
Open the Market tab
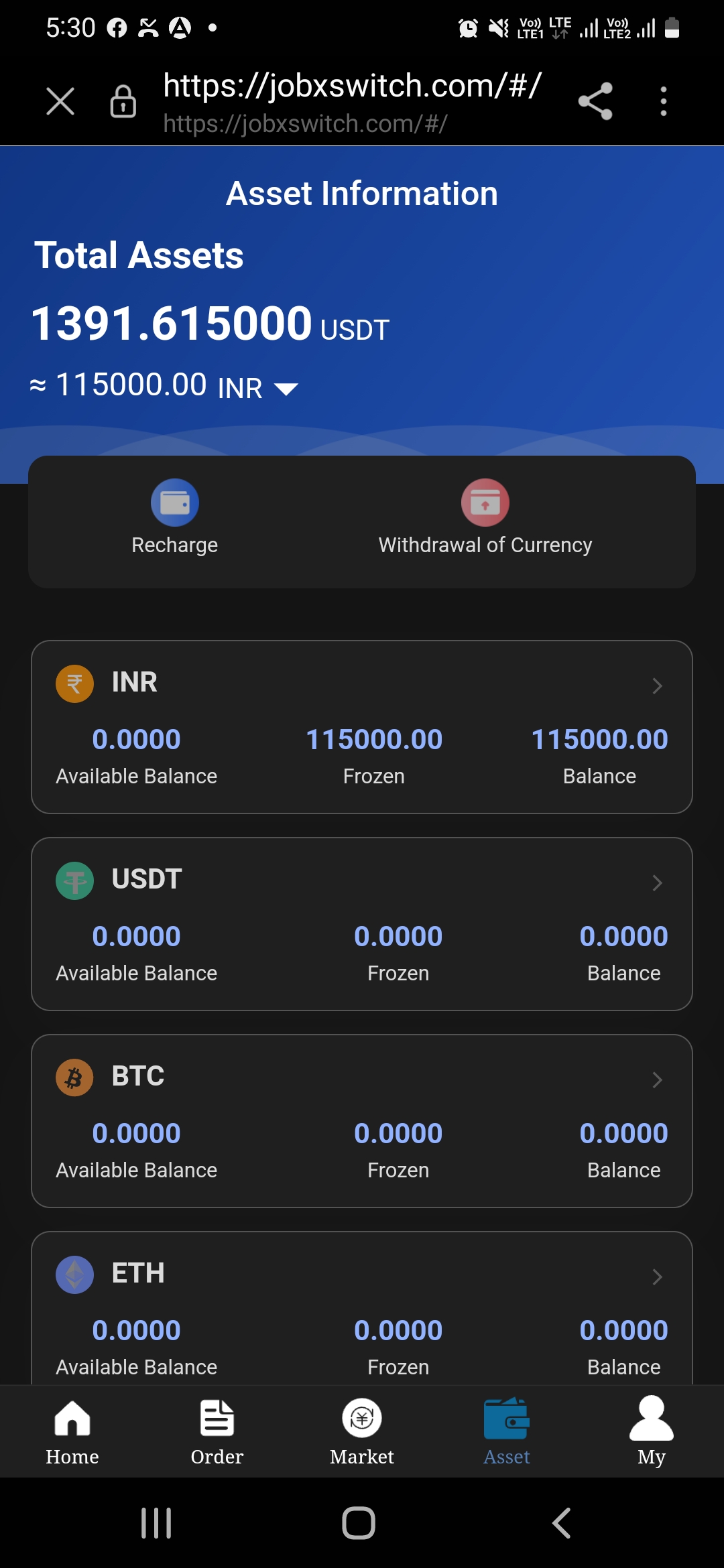tap(362, 1431)
